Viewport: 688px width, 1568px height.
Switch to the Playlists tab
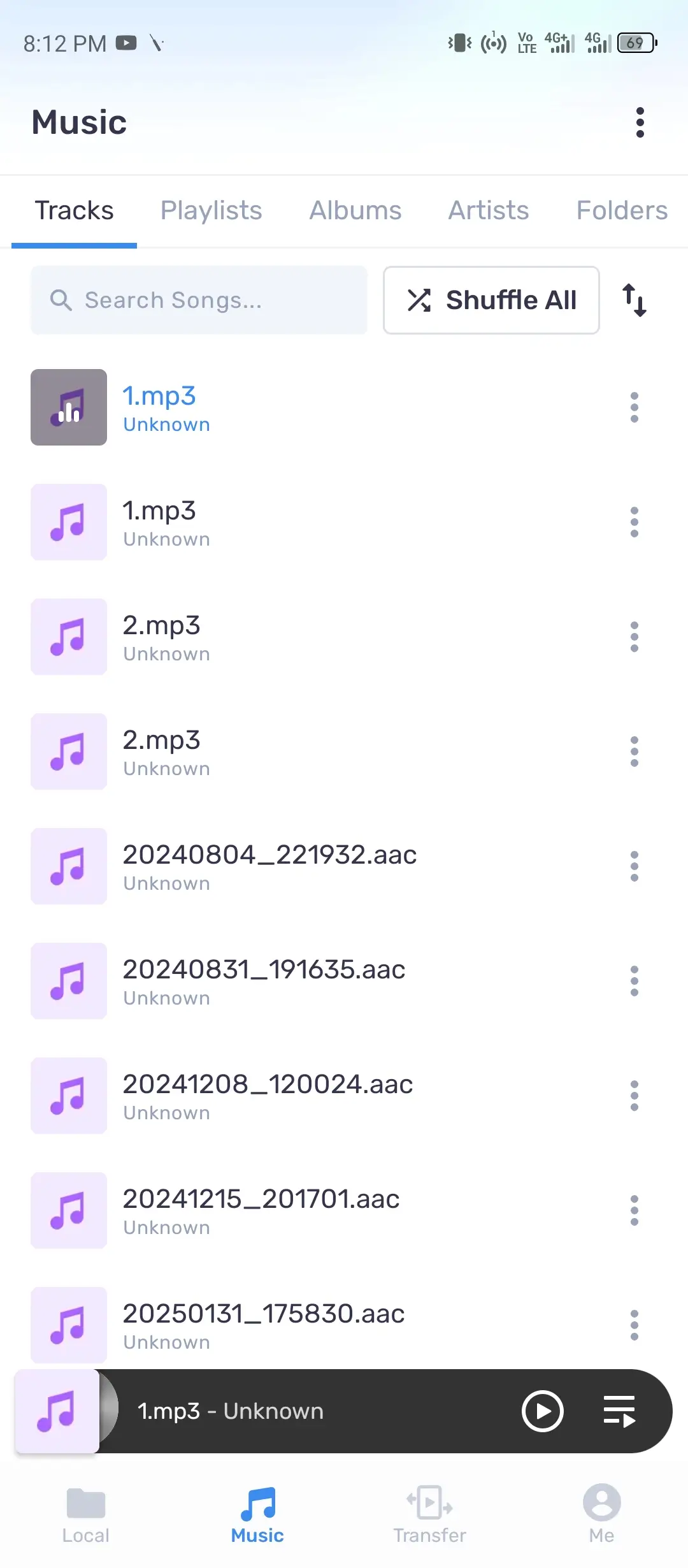211,210
